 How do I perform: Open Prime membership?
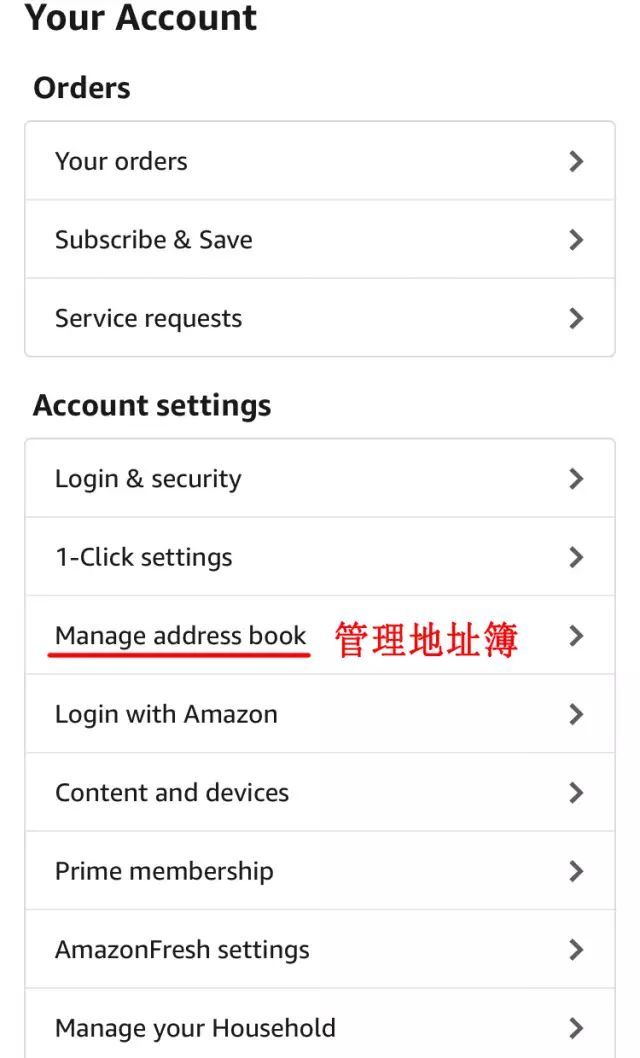[320, 871]
